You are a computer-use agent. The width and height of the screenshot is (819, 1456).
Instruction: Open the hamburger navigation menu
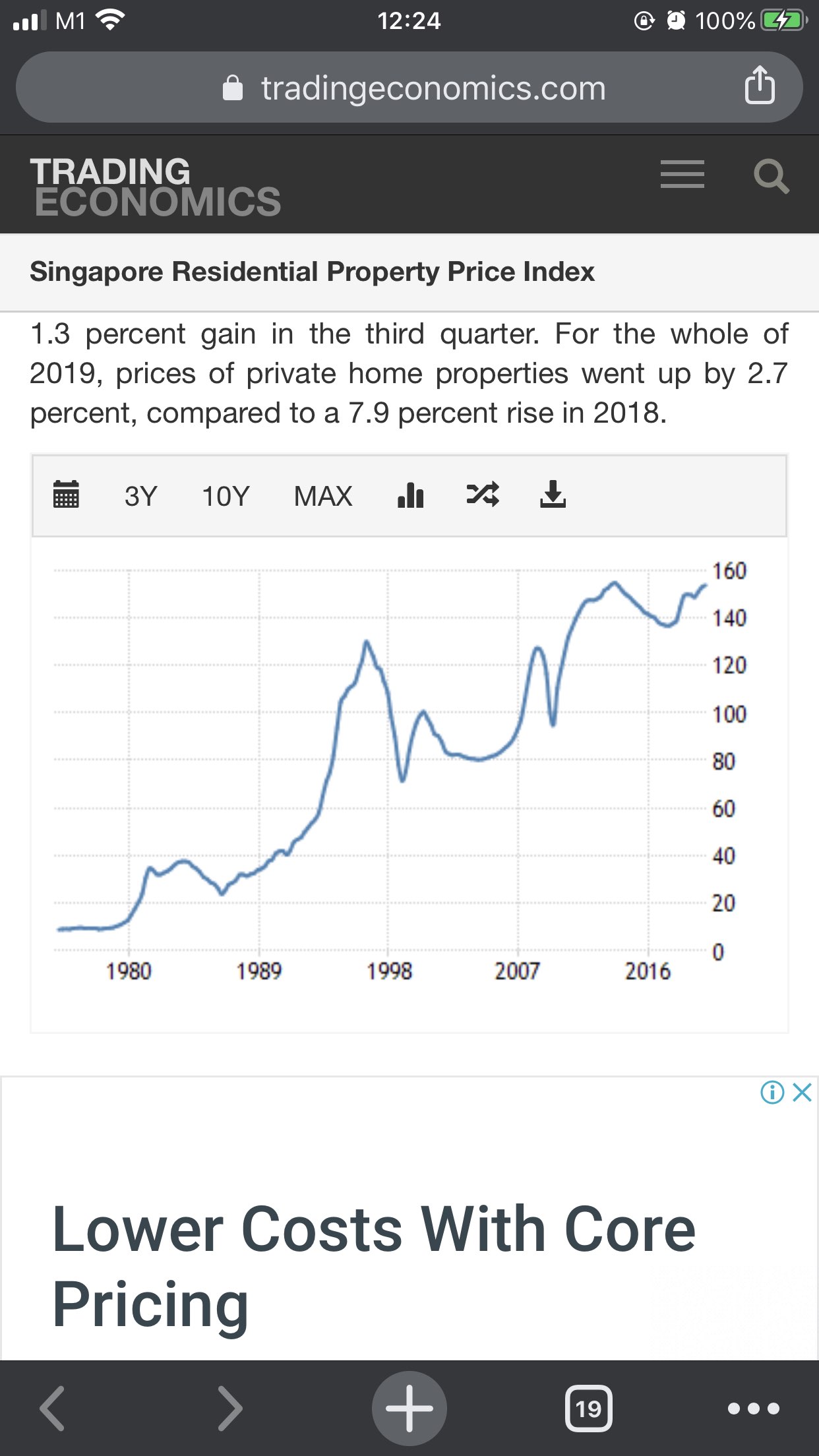tap(682, 175)
